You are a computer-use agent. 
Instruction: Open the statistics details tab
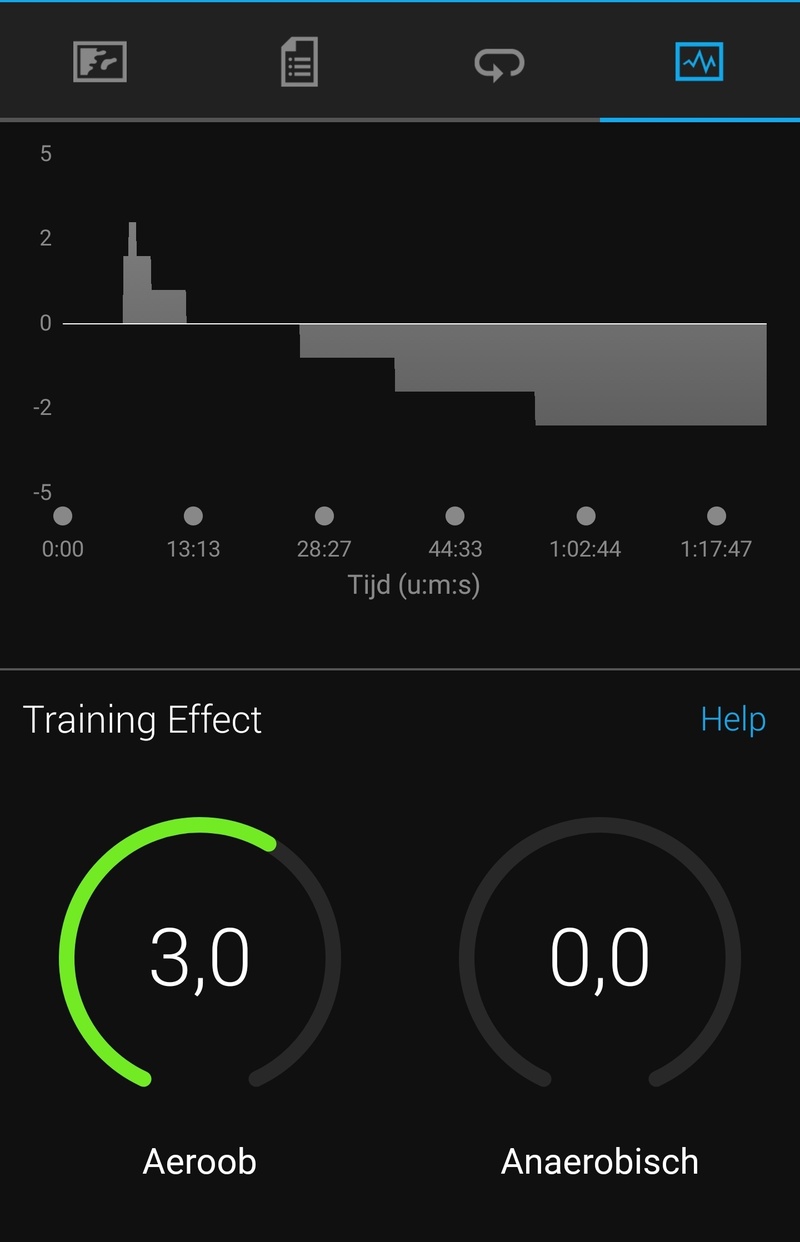[299, 62]
